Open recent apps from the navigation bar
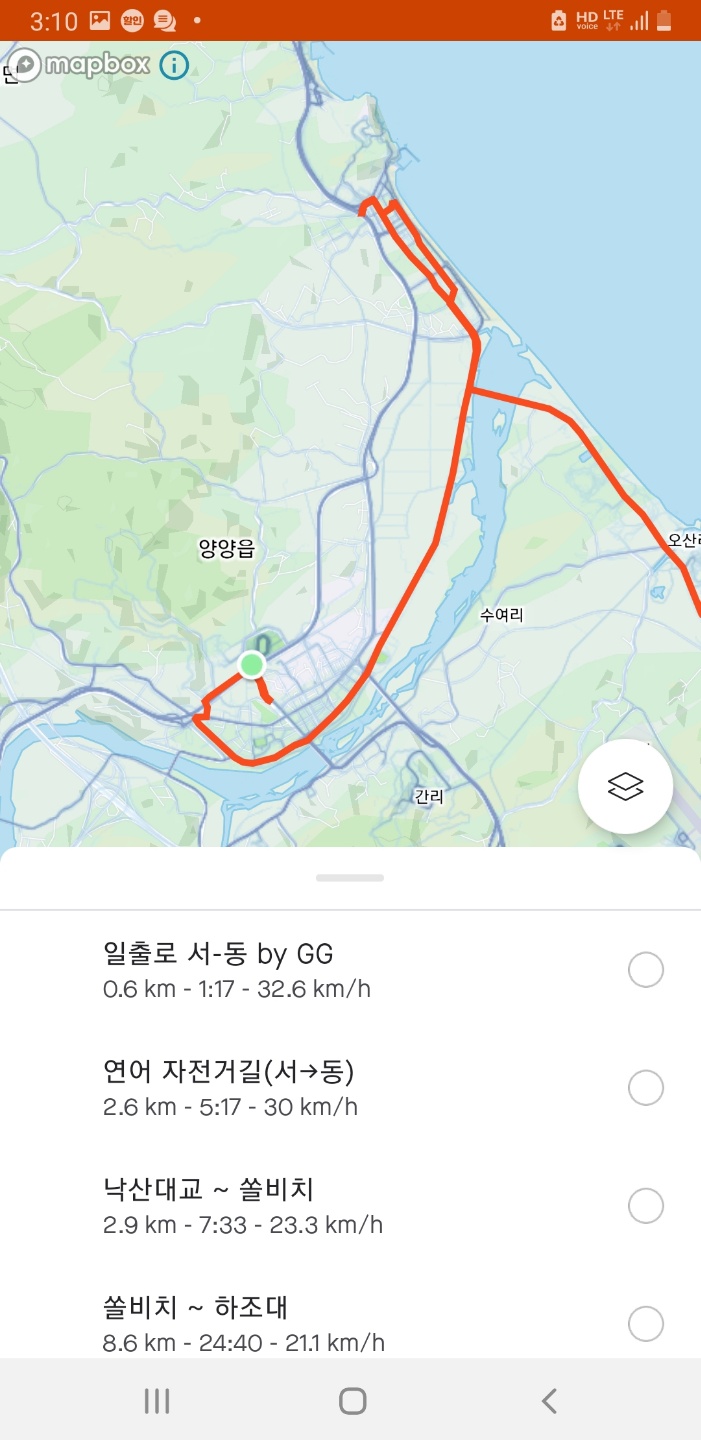701x1440 pixels. click(157, 1400)
